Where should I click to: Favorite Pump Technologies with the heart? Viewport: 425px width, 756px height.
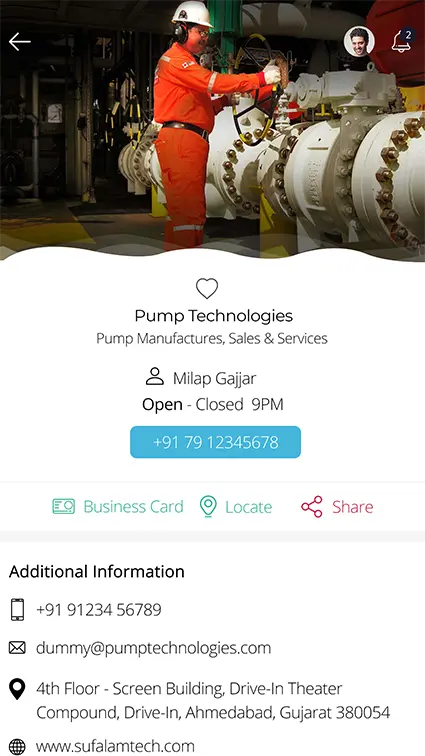click(207, 288)
